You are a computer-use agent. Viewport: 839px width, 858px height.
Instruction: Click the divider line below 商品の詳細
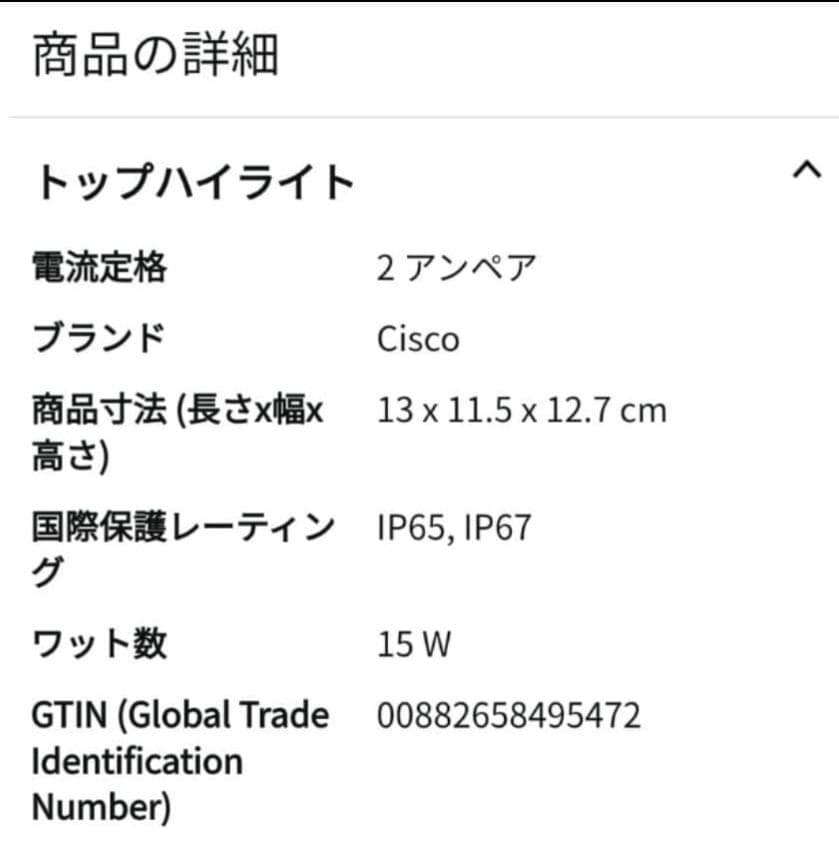(420, 119)
